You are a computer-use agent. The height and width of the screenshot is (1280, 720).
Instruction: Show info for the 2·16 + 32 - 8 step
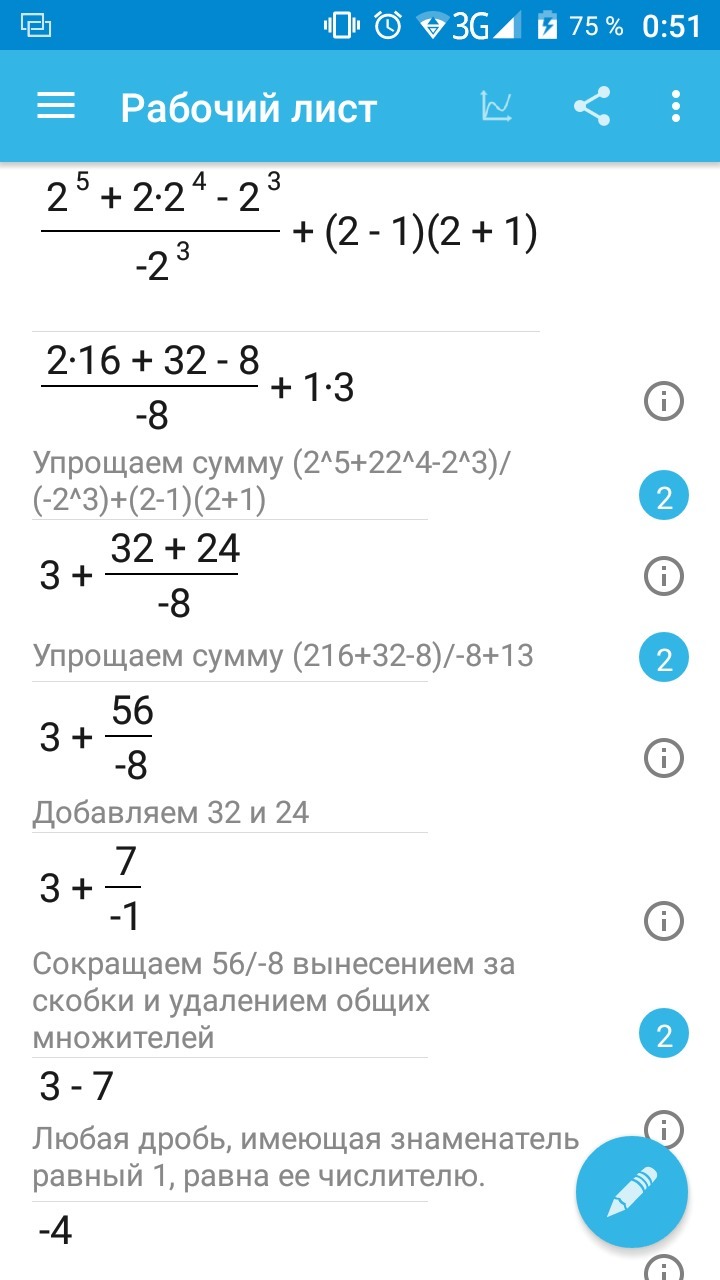[663, 401]
